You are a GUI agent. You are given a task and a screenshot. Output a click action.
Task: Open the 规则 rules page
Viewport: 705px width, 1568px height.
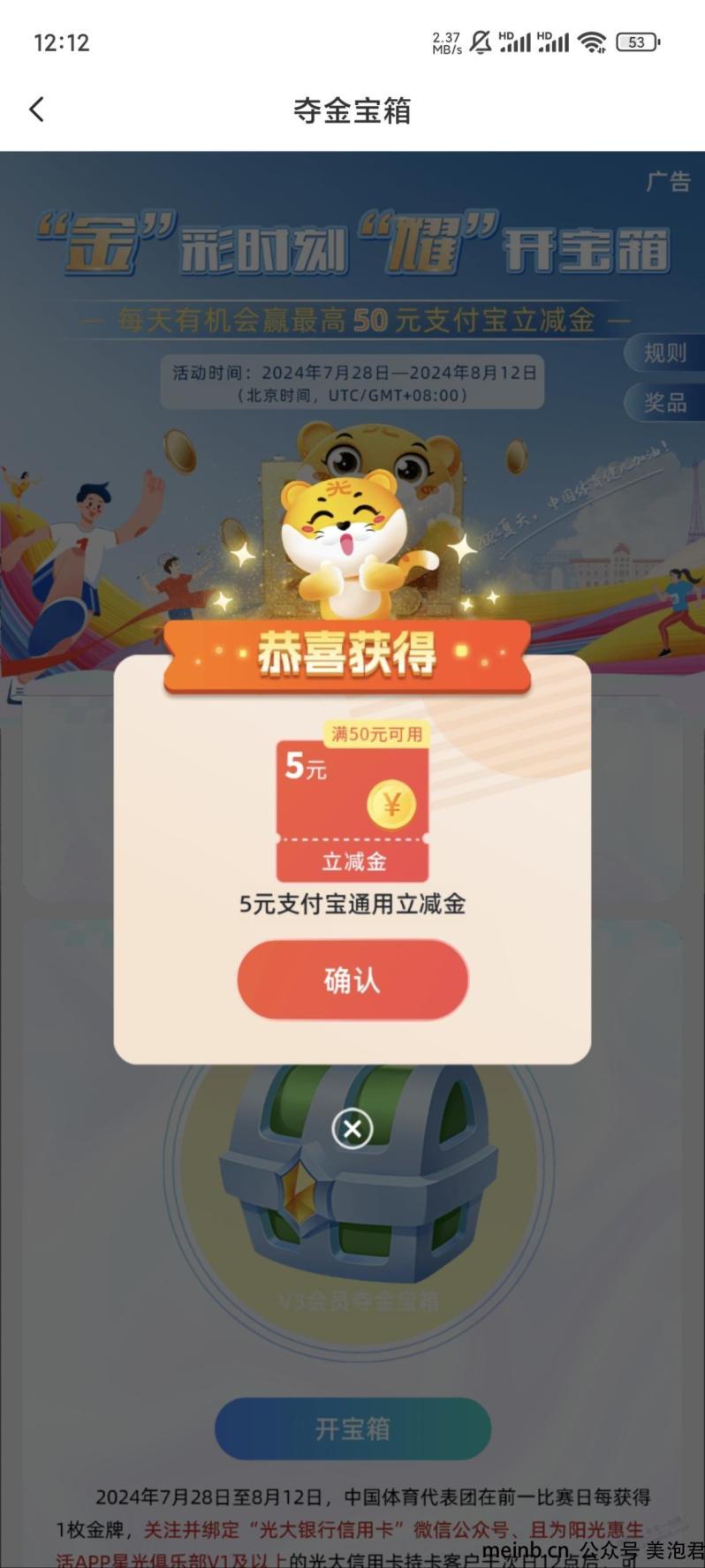tap(664, 353)
